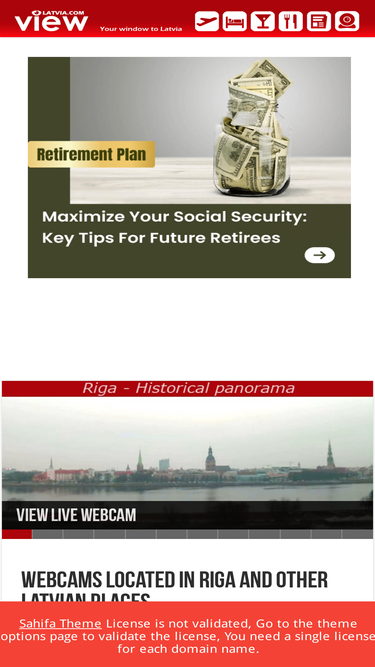This screenshot has height=667, width=375.
Task: Open the flights airplane icon
Action: (207, 21)
